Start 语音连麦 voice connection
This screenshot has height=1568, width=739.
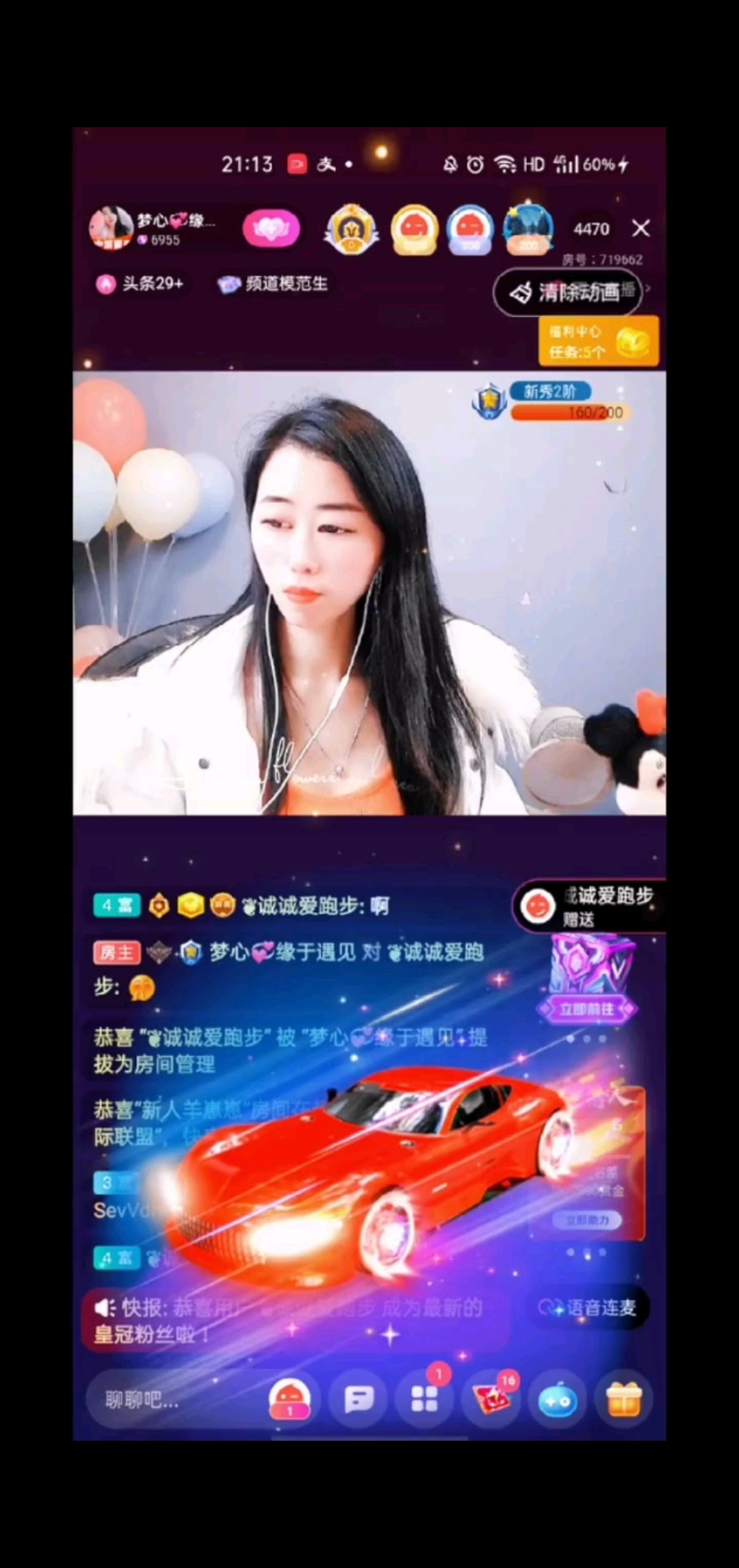coord(590,1308)
